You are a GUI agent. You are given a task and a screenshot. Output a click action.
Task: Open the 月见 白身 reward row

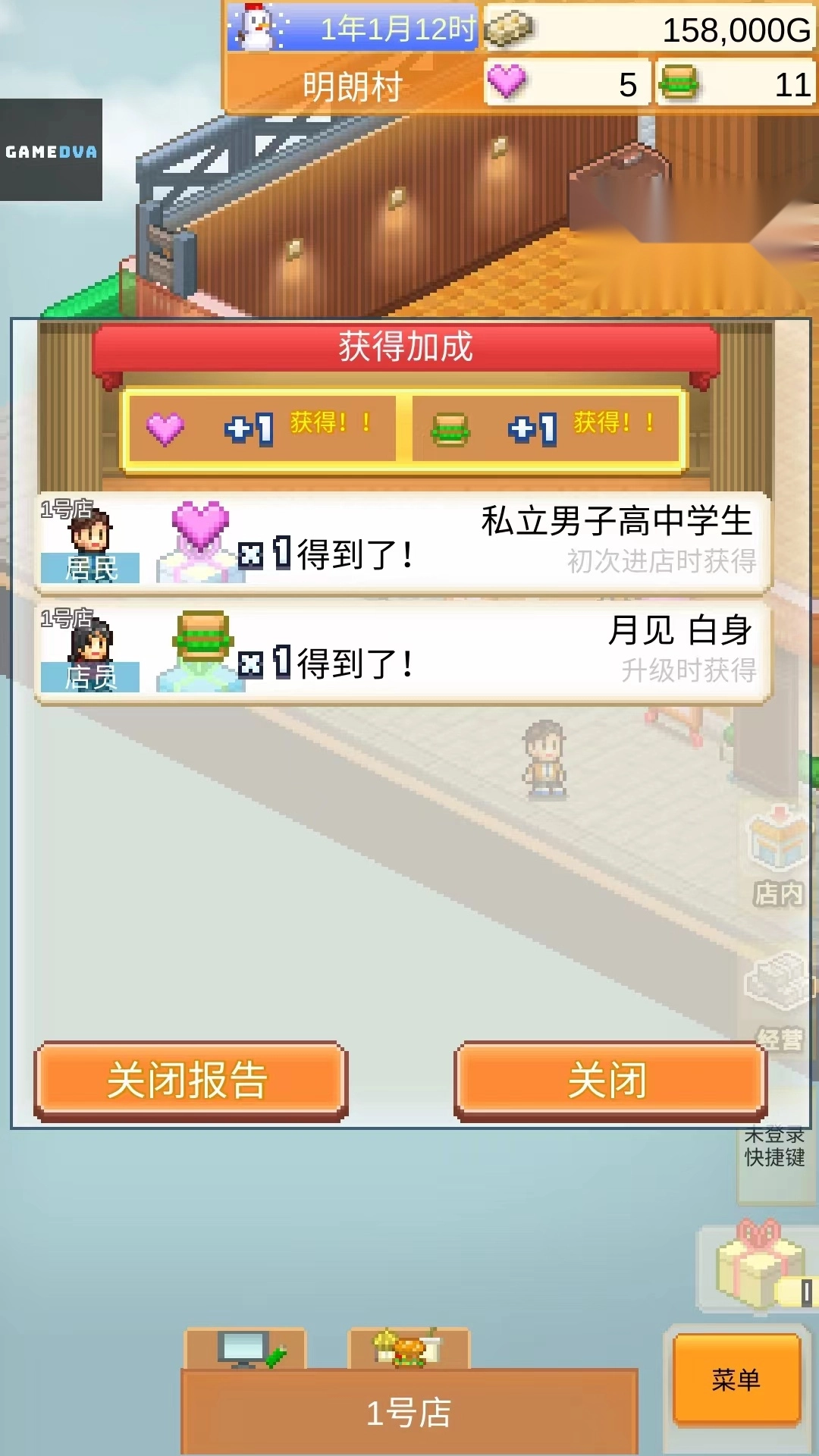403,652
